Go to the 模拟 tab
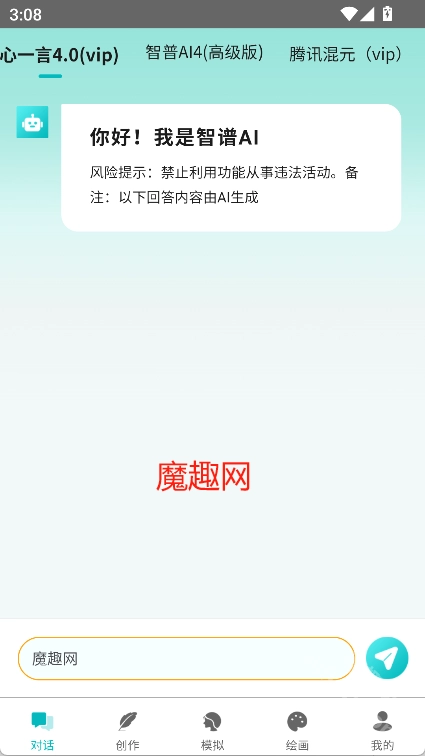 [x=213, y=731]
